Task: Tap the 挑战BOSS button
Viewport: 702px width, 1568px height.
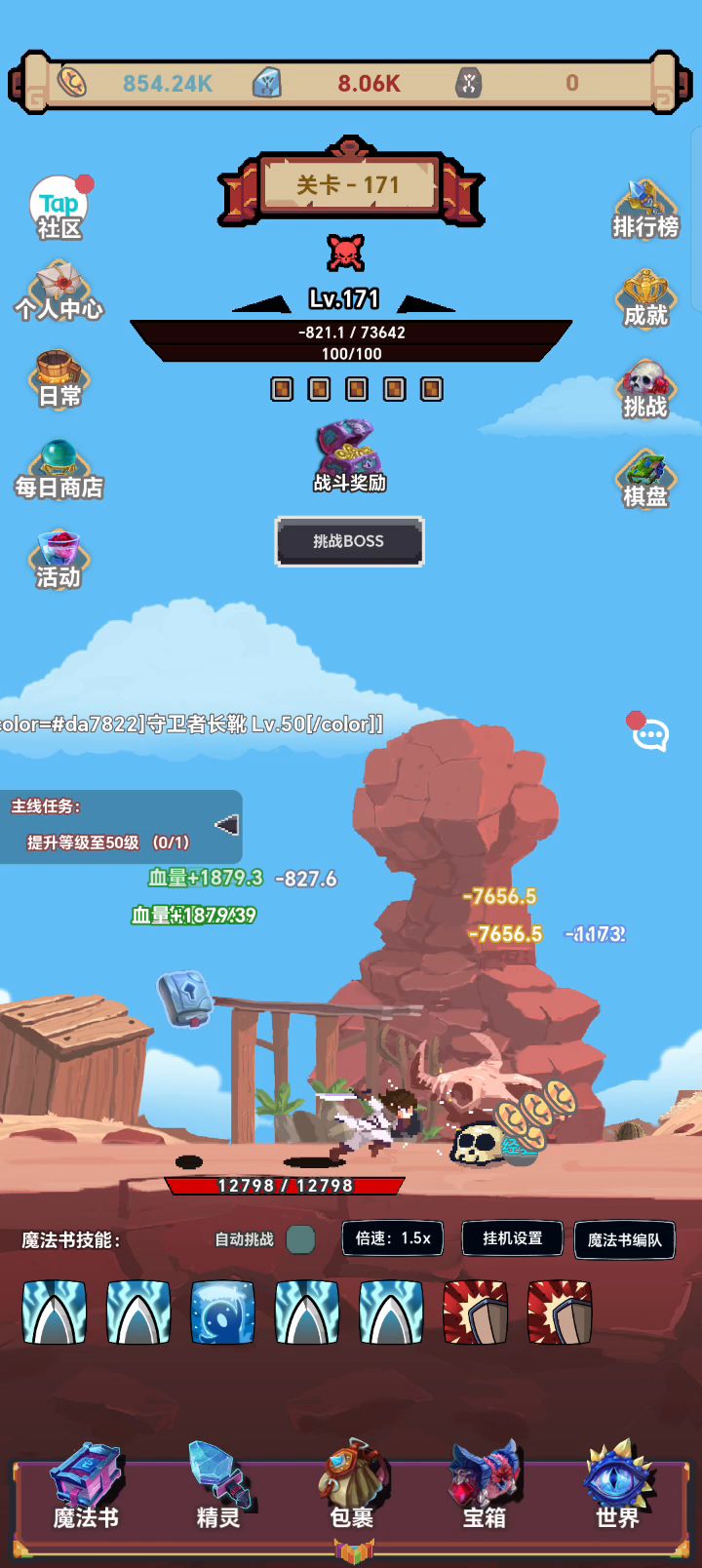Action: point(349,541)
